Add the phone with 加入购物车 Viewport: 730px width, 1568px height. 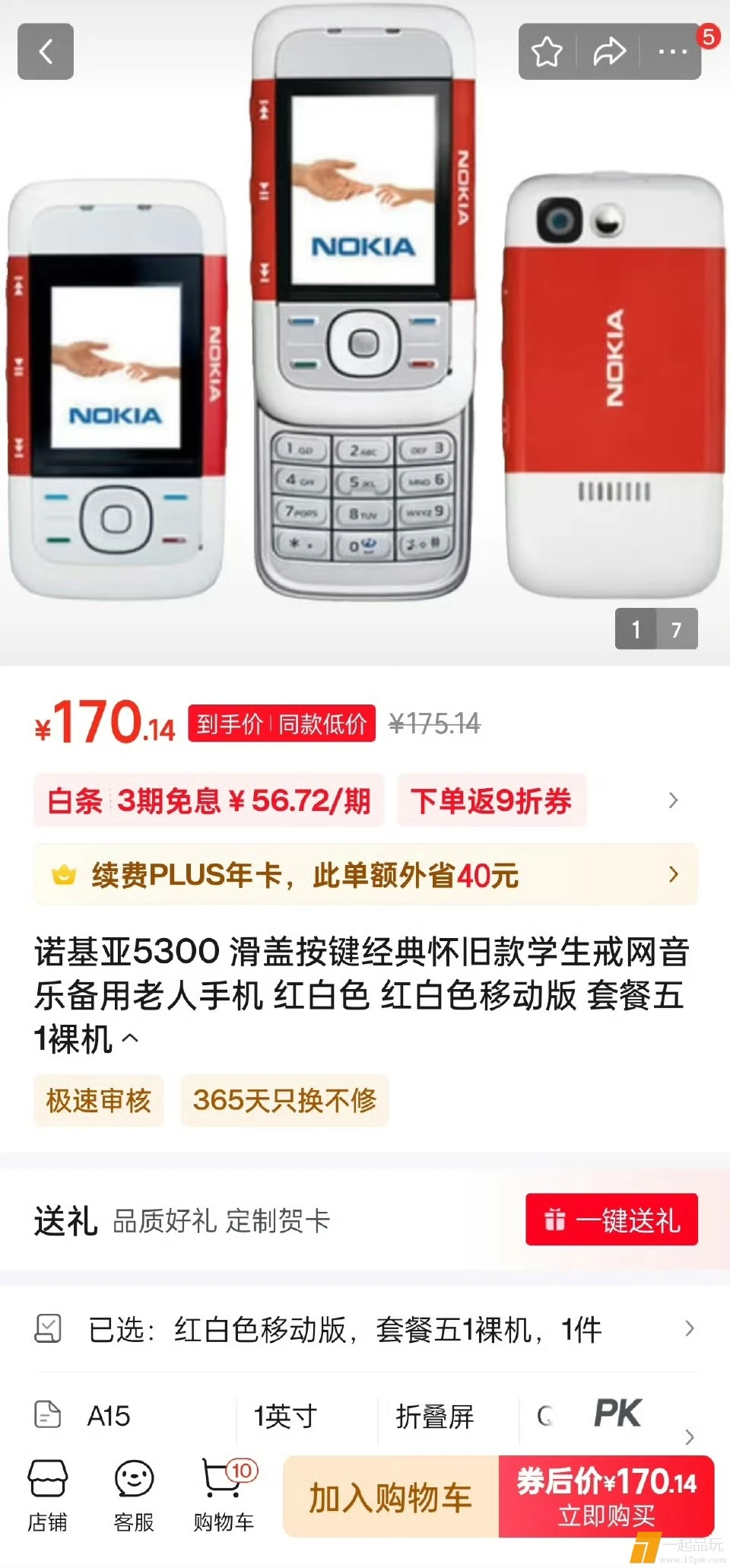(391, 1497)
